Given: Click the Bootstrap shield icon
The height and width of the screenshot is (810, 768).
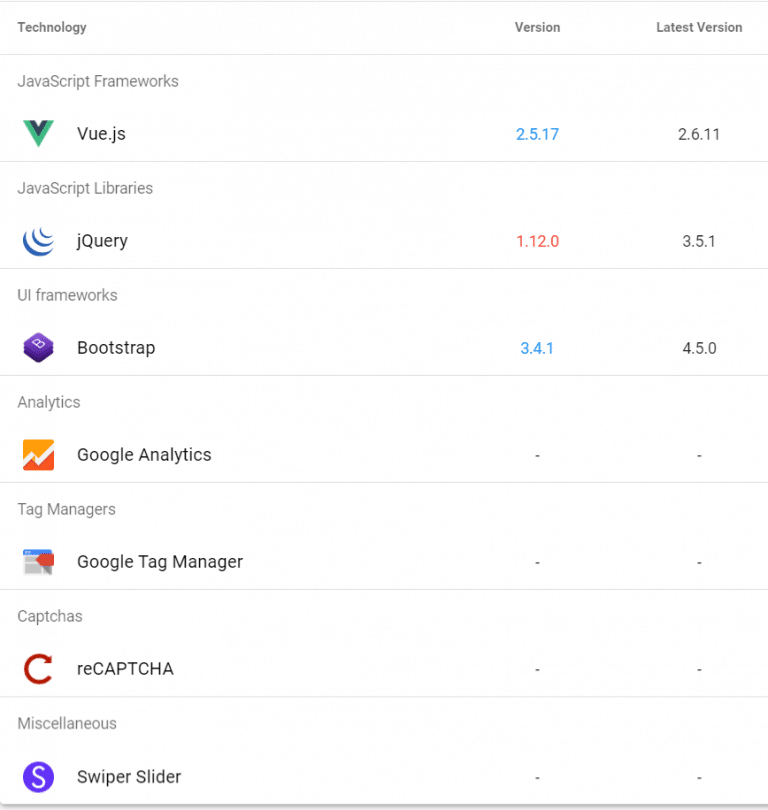Looking at the screenshot, I should click(37, 347).
